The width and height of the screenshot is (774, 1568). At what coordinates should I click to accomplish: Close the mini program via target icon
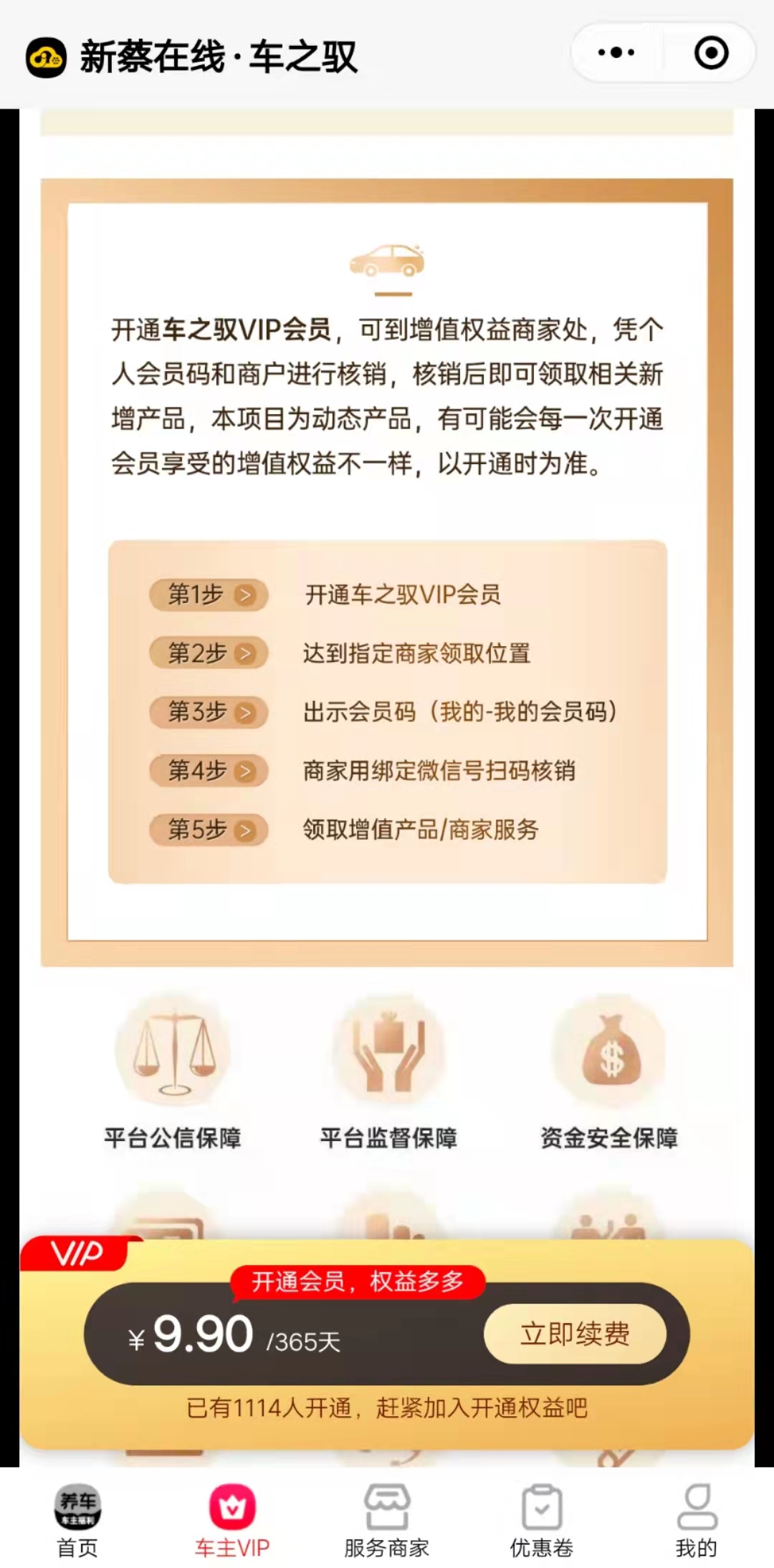[711, 53]
